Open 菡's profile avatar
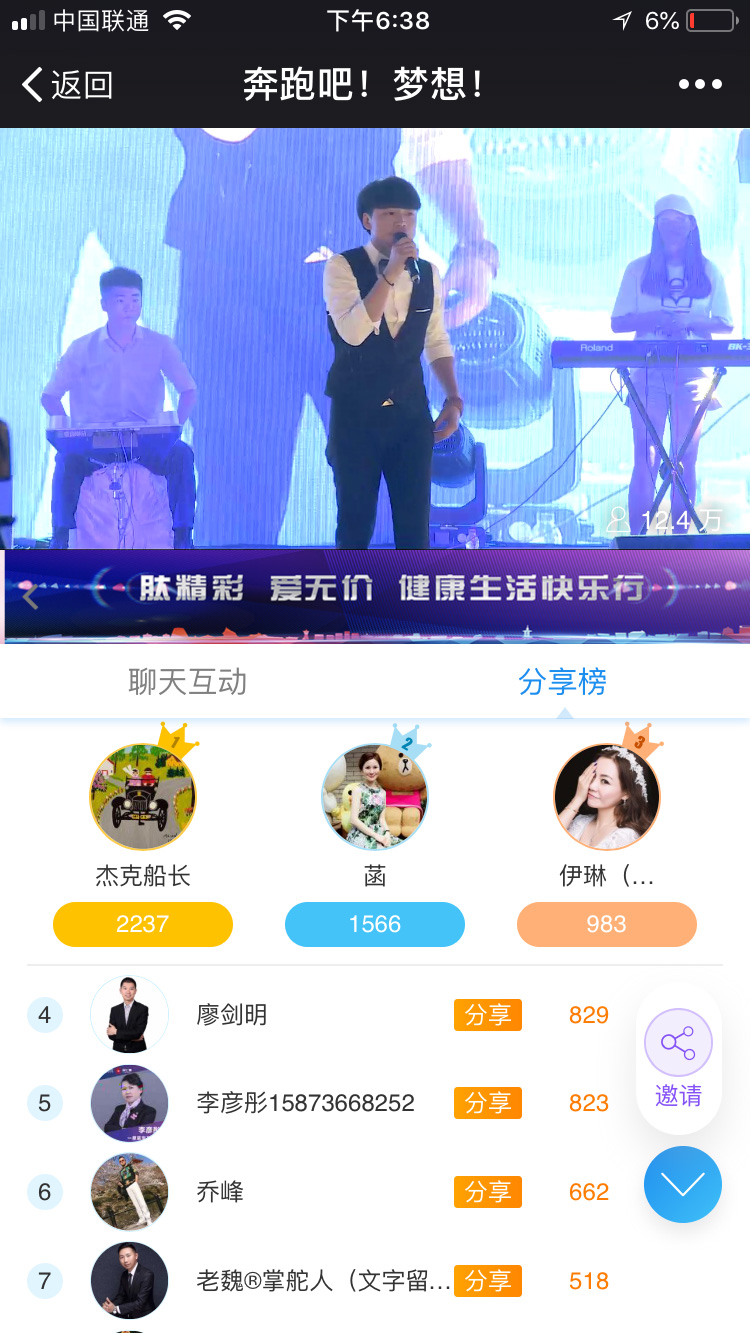Image resolution: width=750 pixels, height=1334 pixels. click(x=374, y=795)
